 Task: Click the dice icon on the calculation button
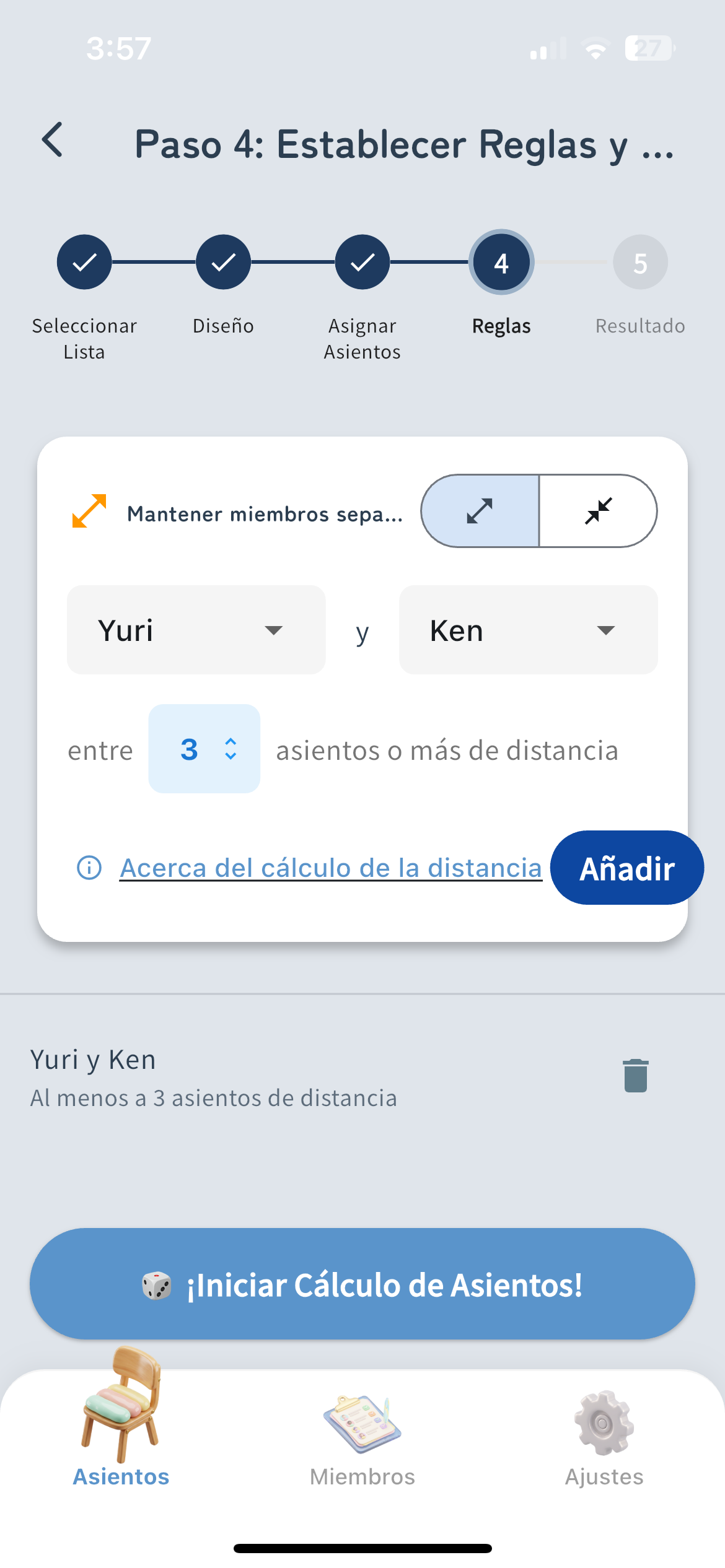point(157,1285)
